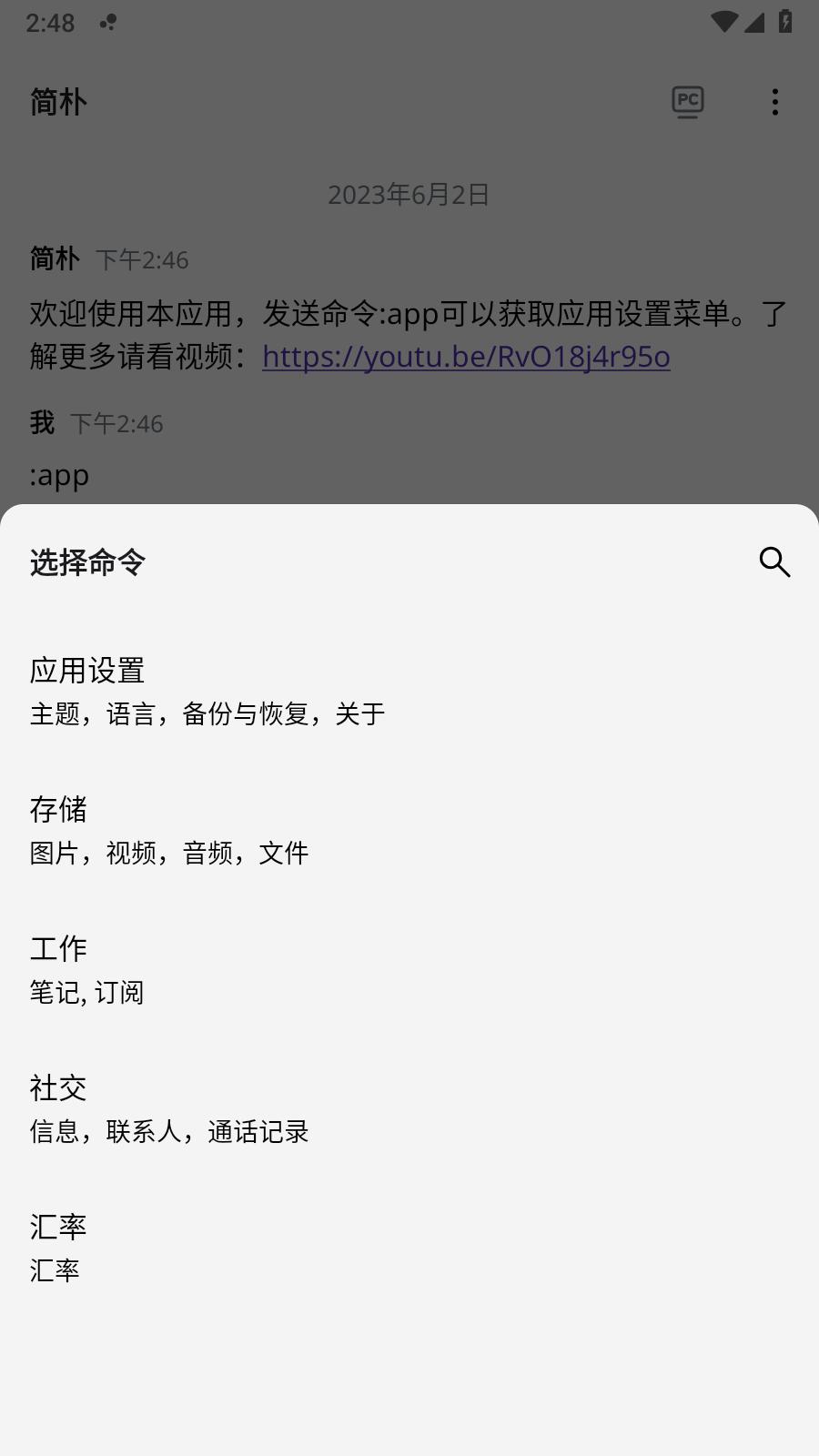819x1456 pixels.
Task: Tap the search magnifier in the command sheet
Action: click(x=774, y=561)
